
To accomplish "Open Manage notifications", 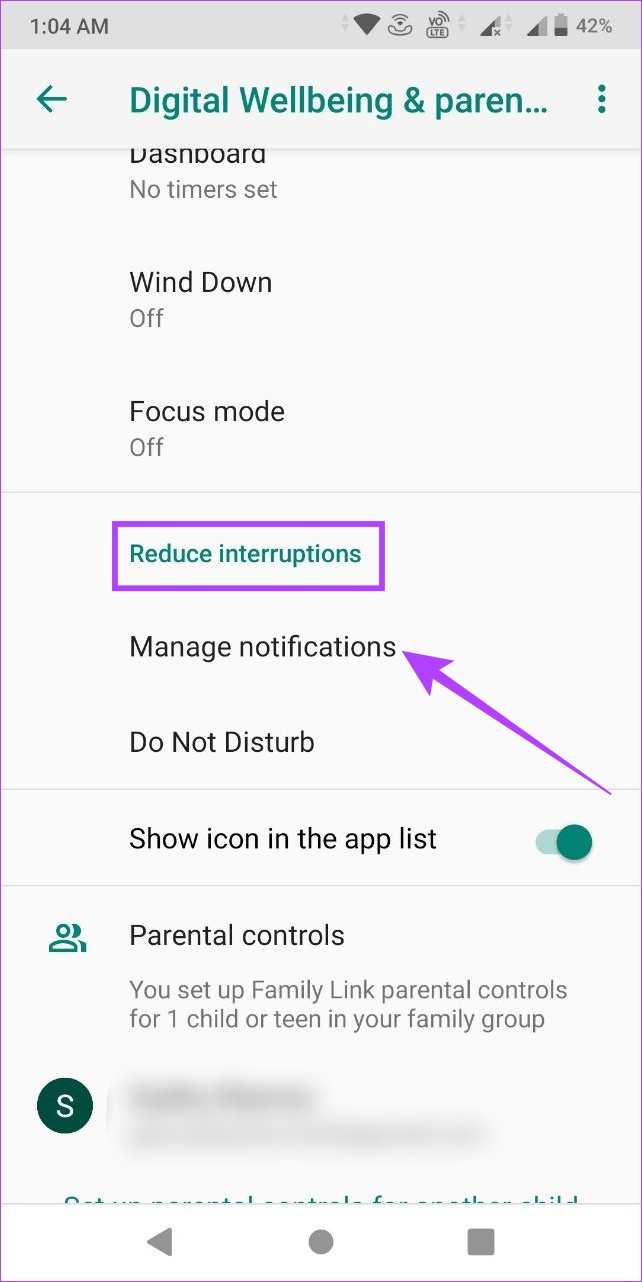I will coord(321,647).
